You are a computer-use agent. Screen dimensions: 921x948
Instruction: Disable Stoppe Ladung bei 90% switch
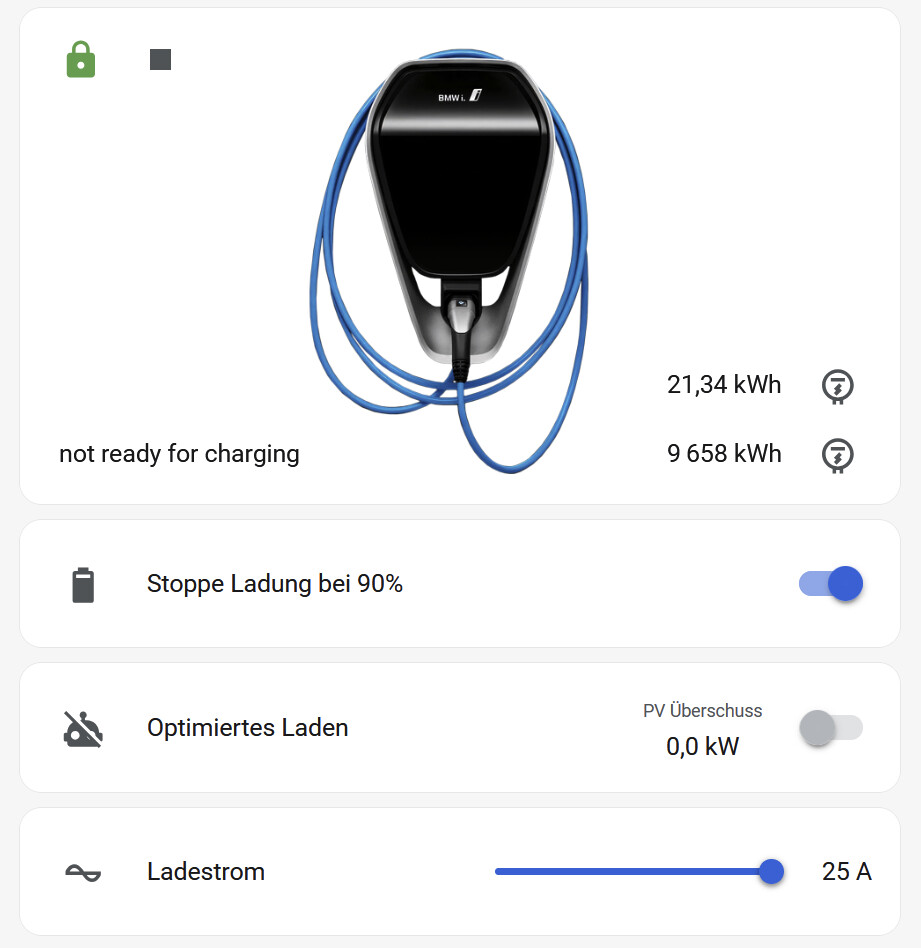coord(831,583)
